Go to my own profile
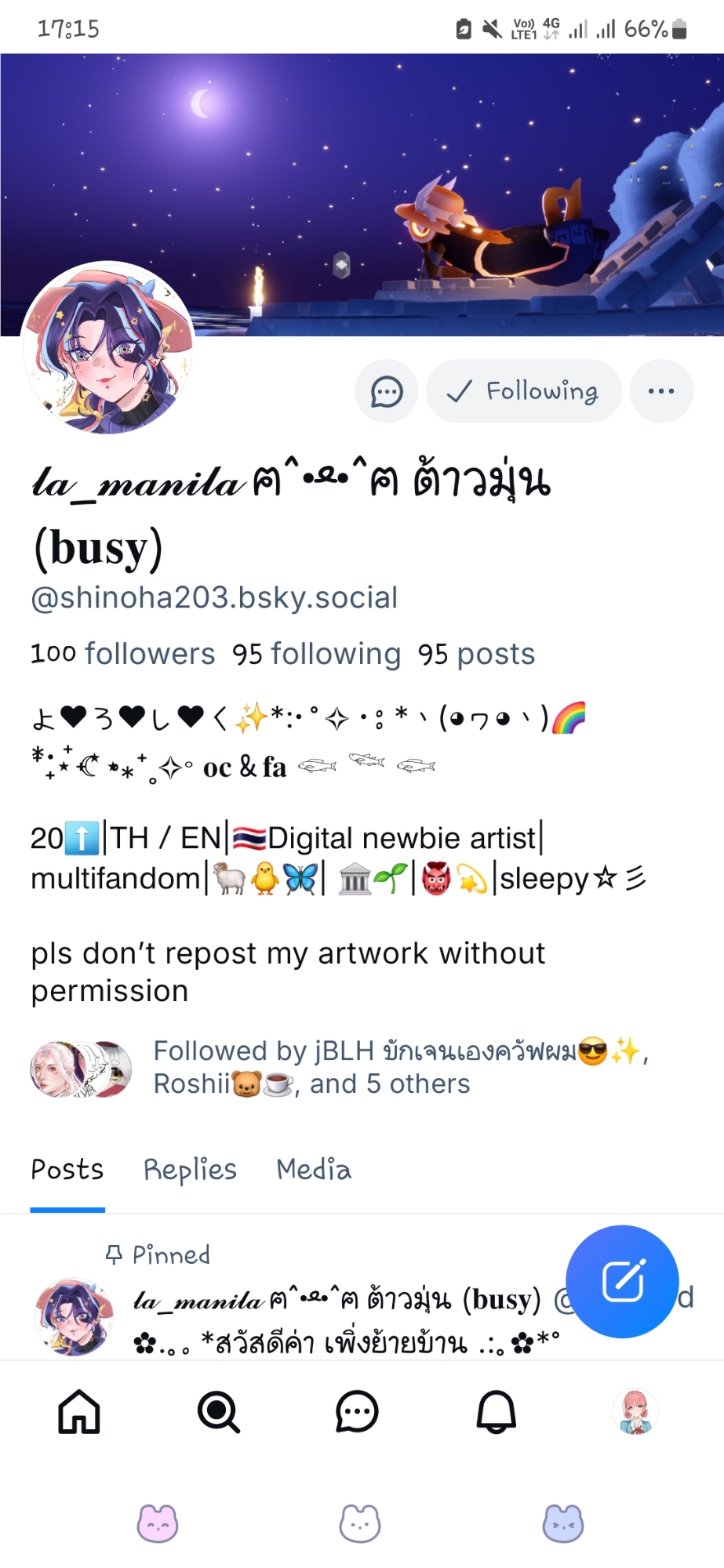 pyautogui.click(x=635, y=1412)
